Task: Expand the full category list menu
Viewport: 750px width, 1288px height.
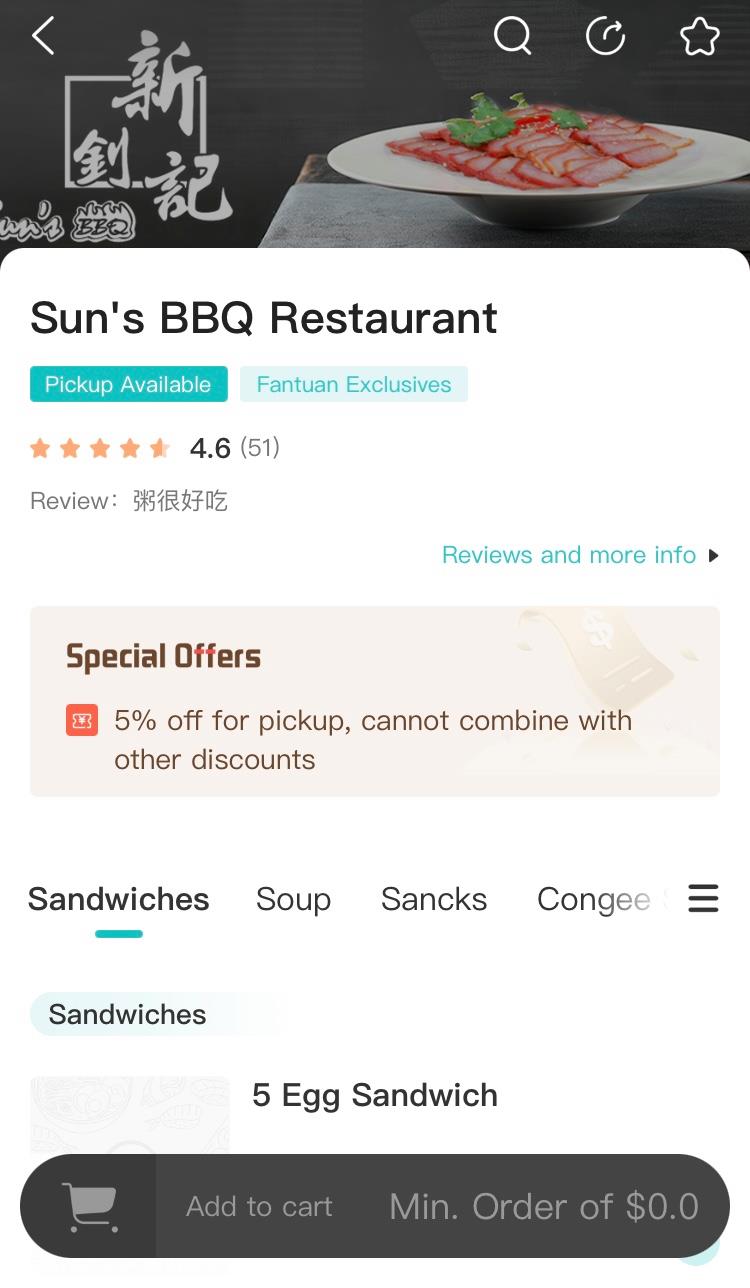Action: [703, 898]
